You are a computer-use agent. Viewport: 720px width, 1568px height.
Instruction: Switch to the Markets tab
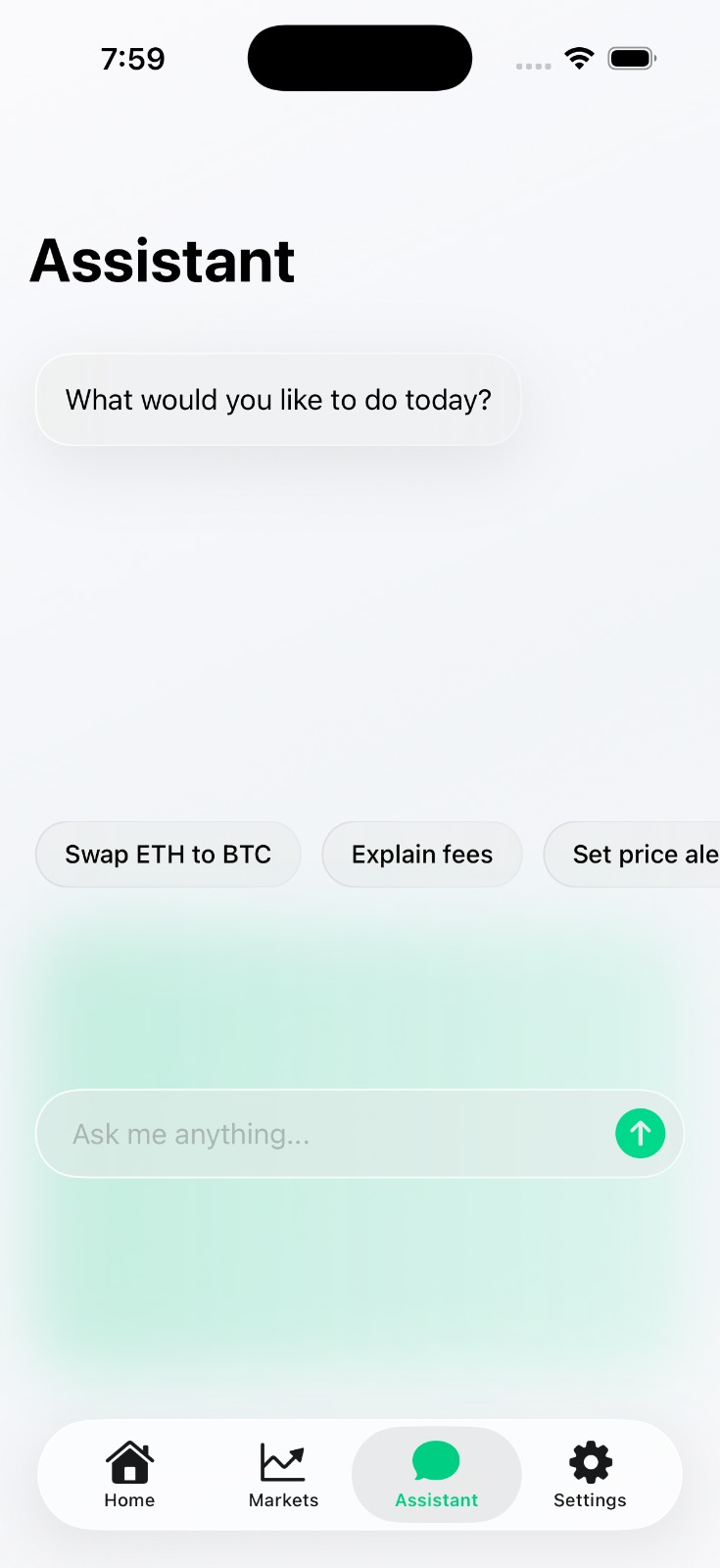[283, 1475]
